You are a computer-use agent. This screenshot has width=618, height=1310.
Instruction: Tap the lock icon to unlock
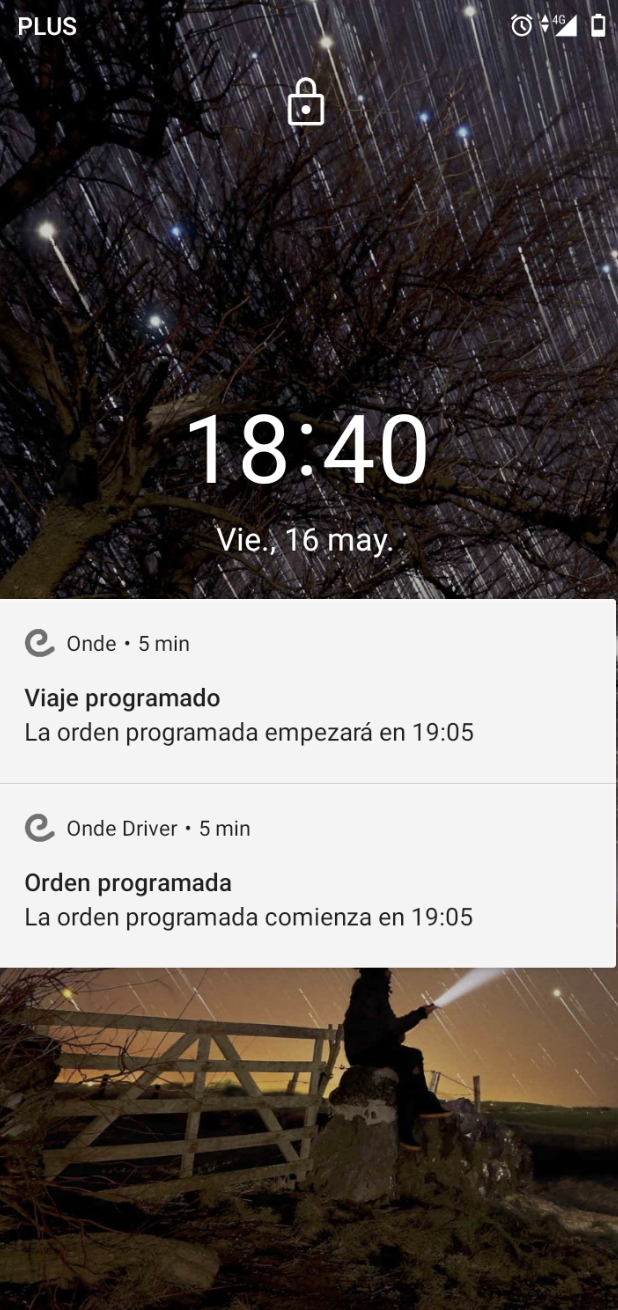point(306,103)
